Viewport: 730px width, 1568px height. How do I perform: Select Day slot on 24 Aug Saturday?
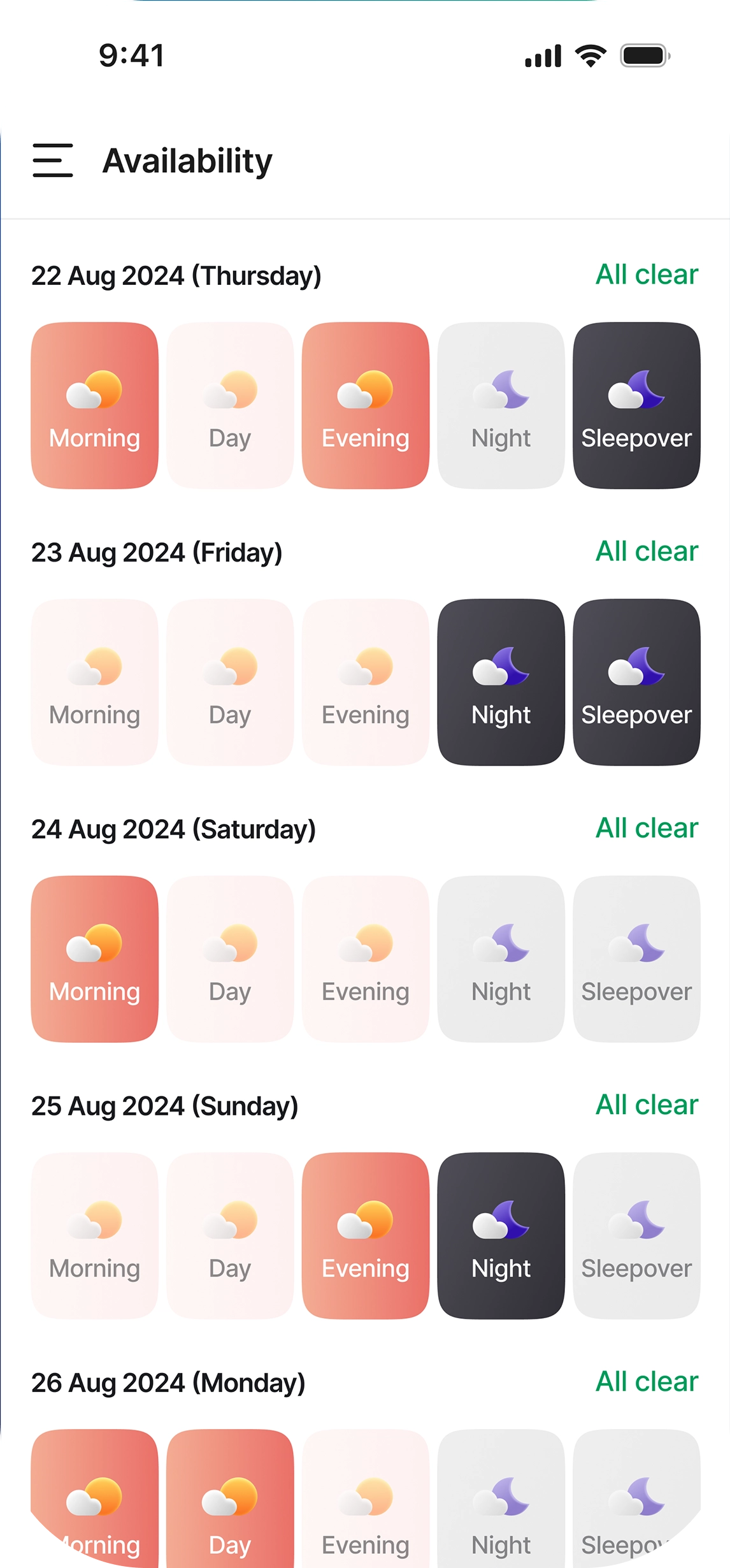point(230,959)
